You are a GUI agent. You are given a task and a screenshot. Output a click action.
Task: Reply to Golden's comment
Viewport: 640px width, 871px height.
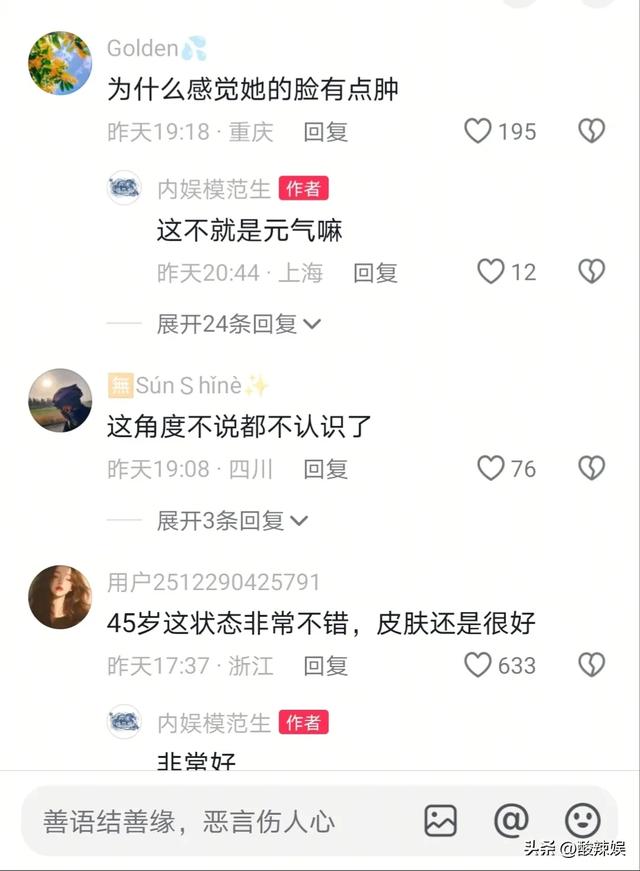[325, 132]
